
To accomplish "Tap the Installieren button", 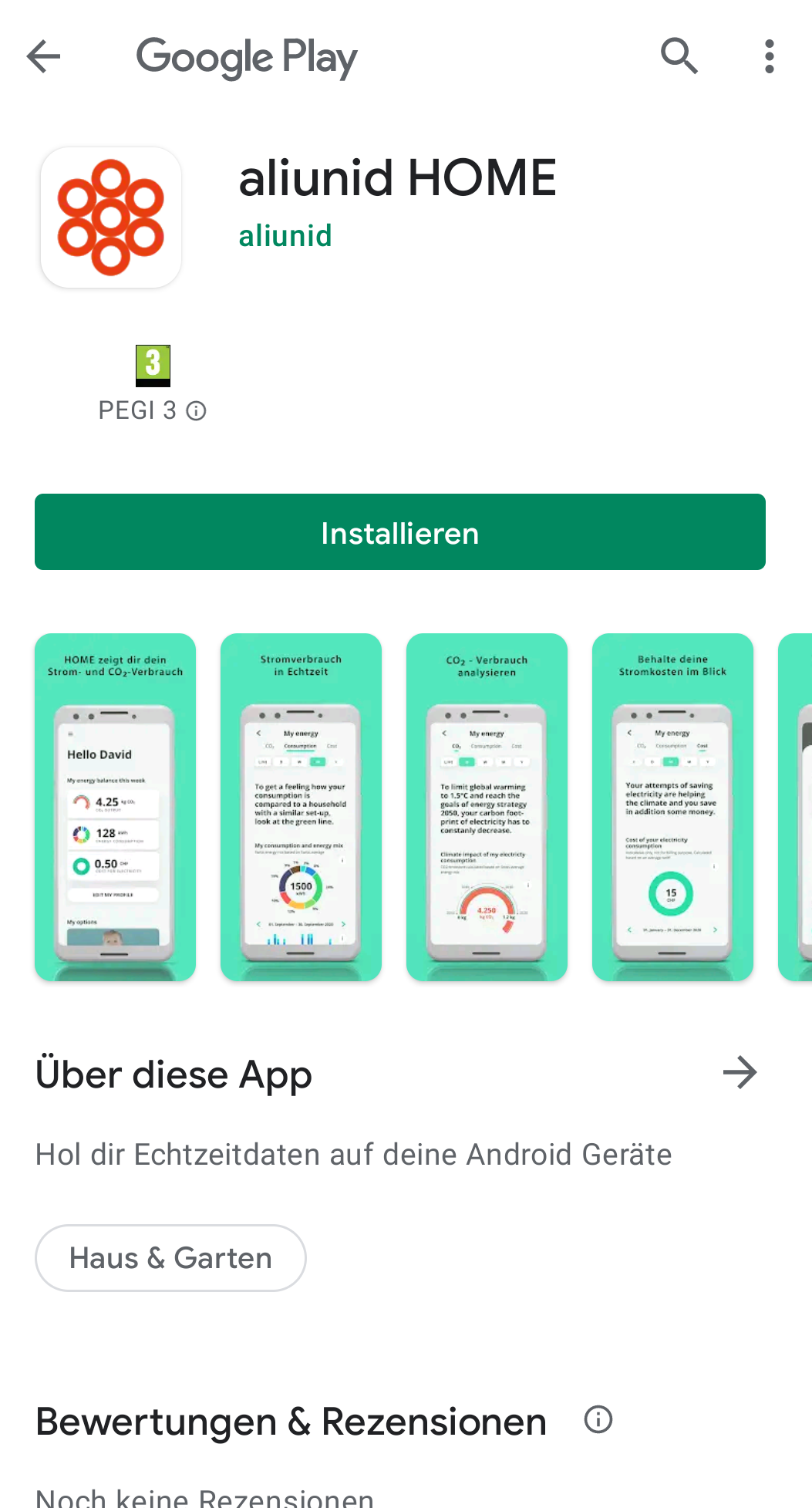I will (399, 532).
